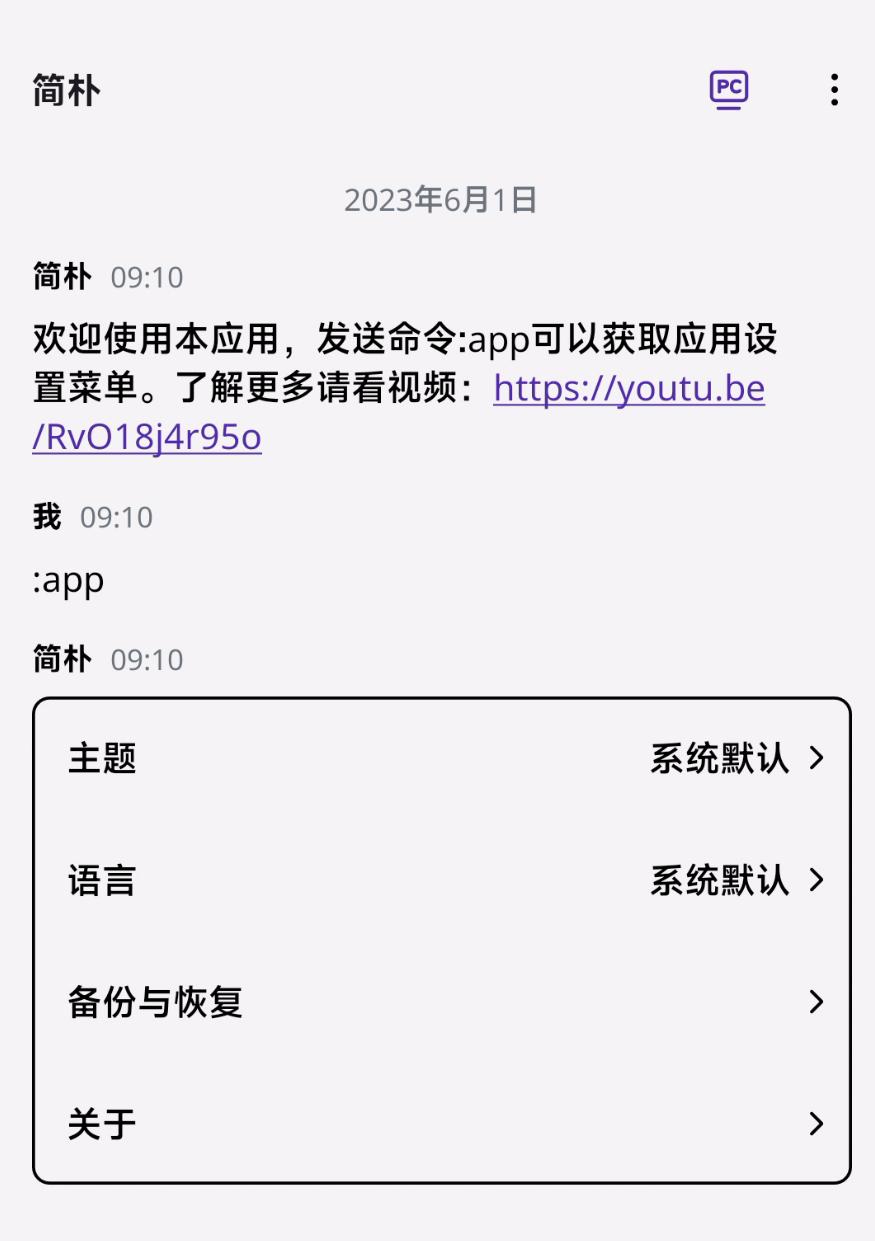Click the PC mode icon in the top bar

pos(728,90)
